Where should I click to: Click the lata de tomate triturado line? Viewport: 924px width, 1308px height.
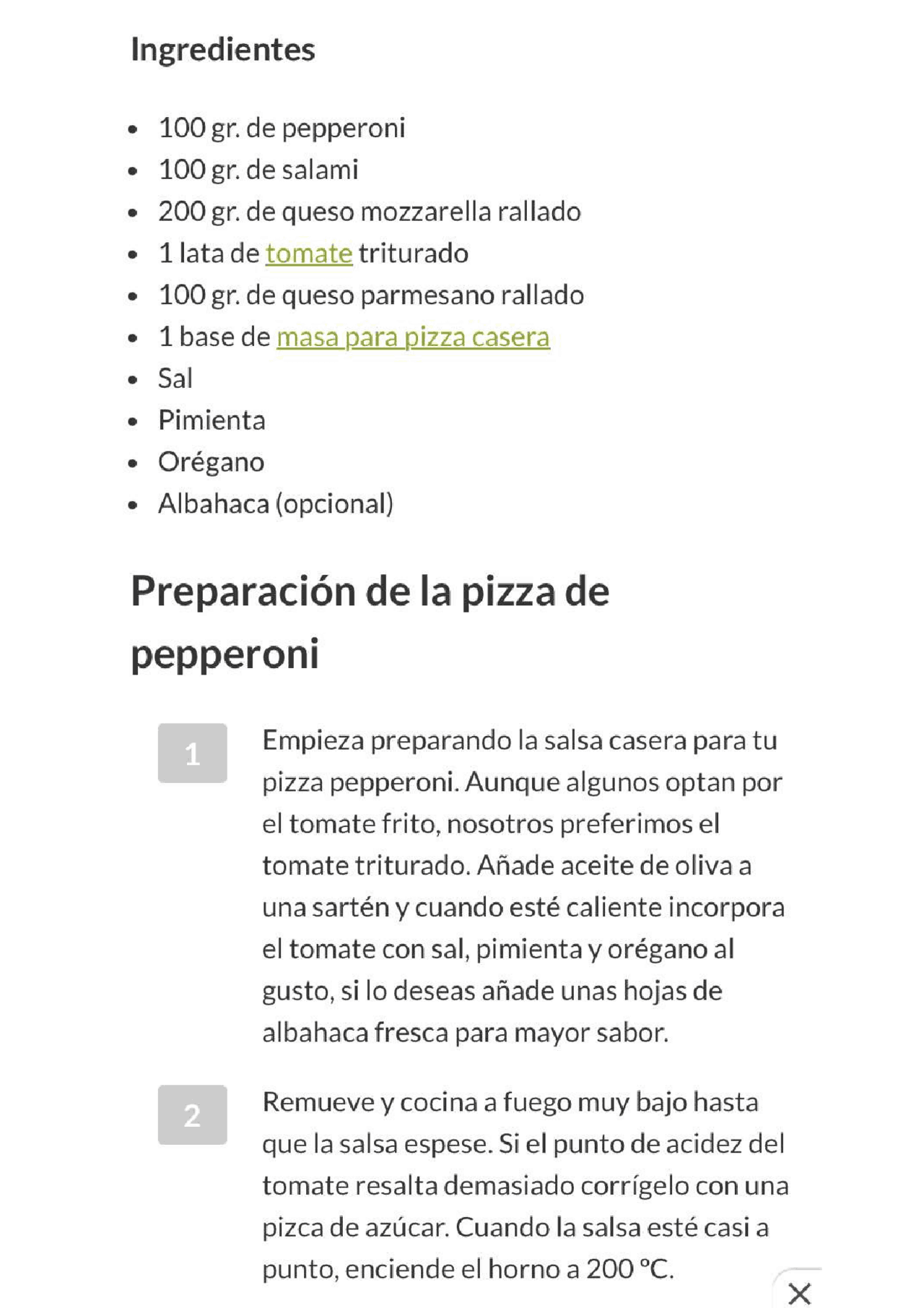point(313,254)
